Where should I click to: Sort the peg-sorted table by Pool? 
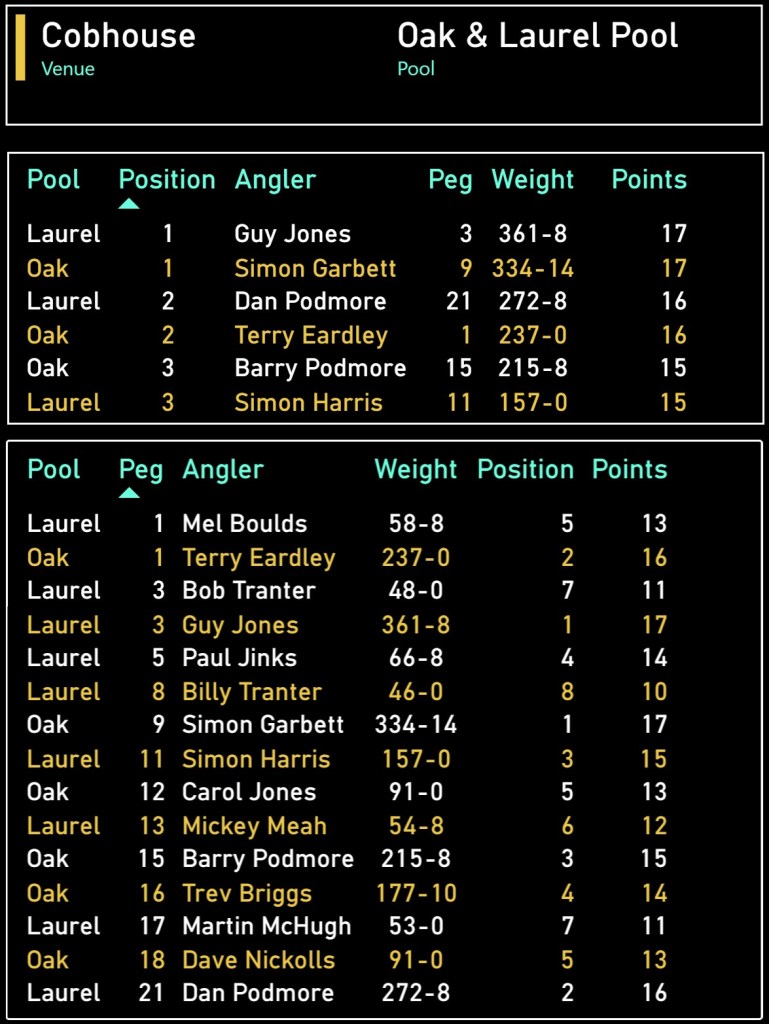point(53,469)
